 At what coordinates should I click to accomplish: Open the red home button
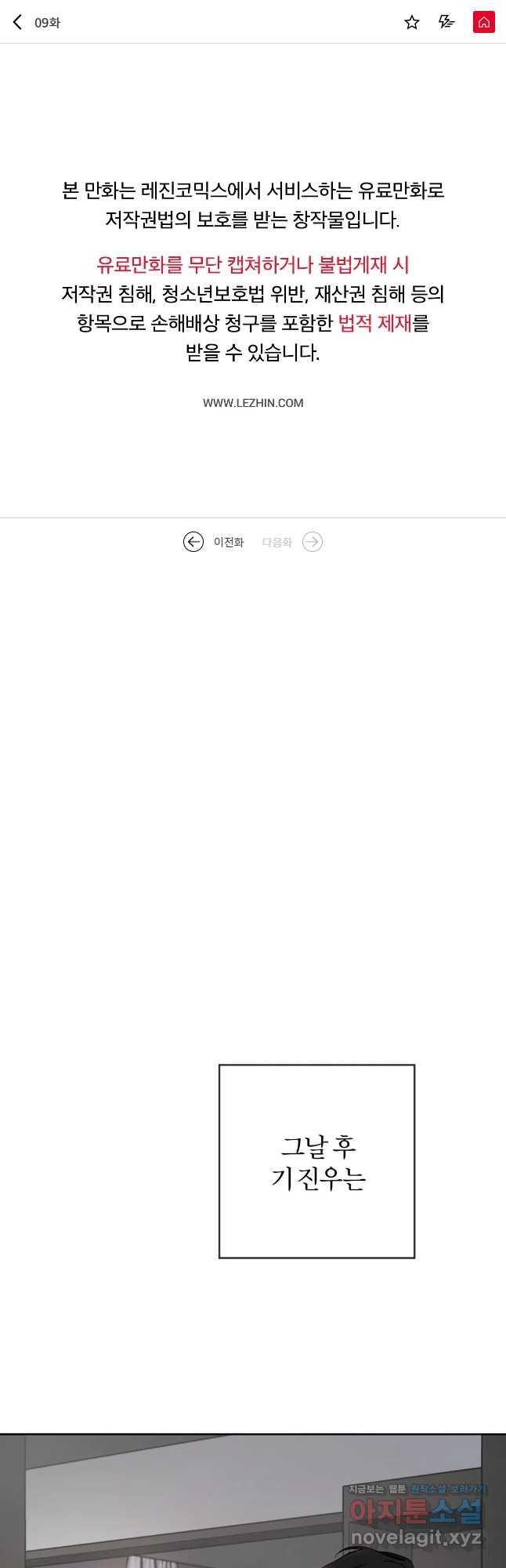[484, 22]
